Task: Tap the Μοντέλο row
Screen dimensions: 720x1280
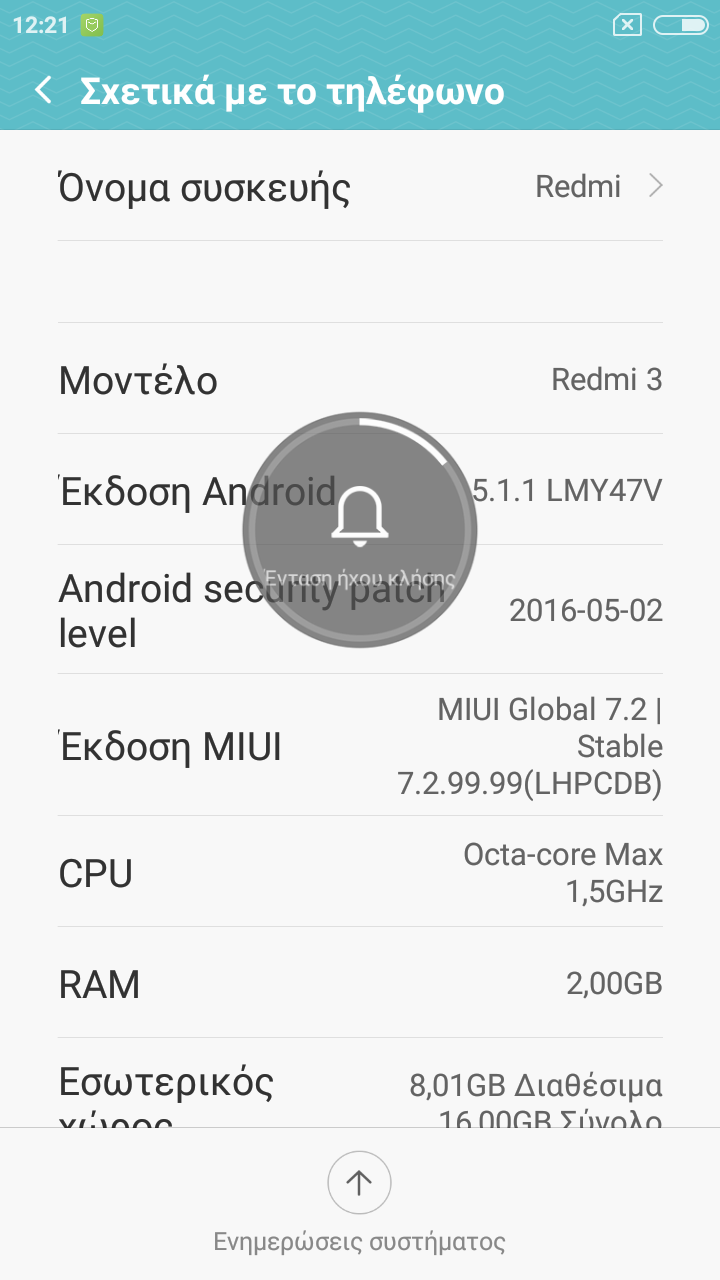Action: point(360,380)
